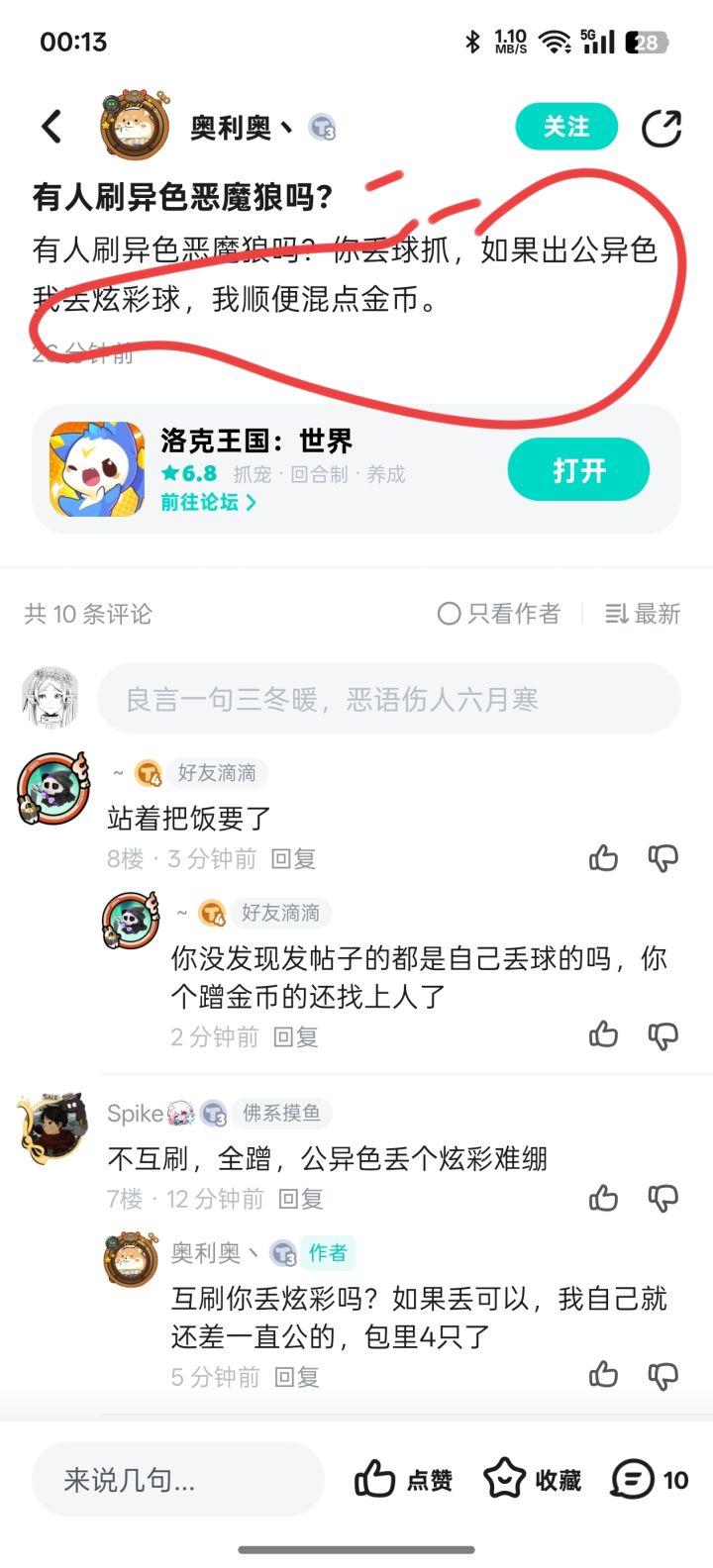
Task: Tap the 关注 follow button
Action: tap(565, 127)
